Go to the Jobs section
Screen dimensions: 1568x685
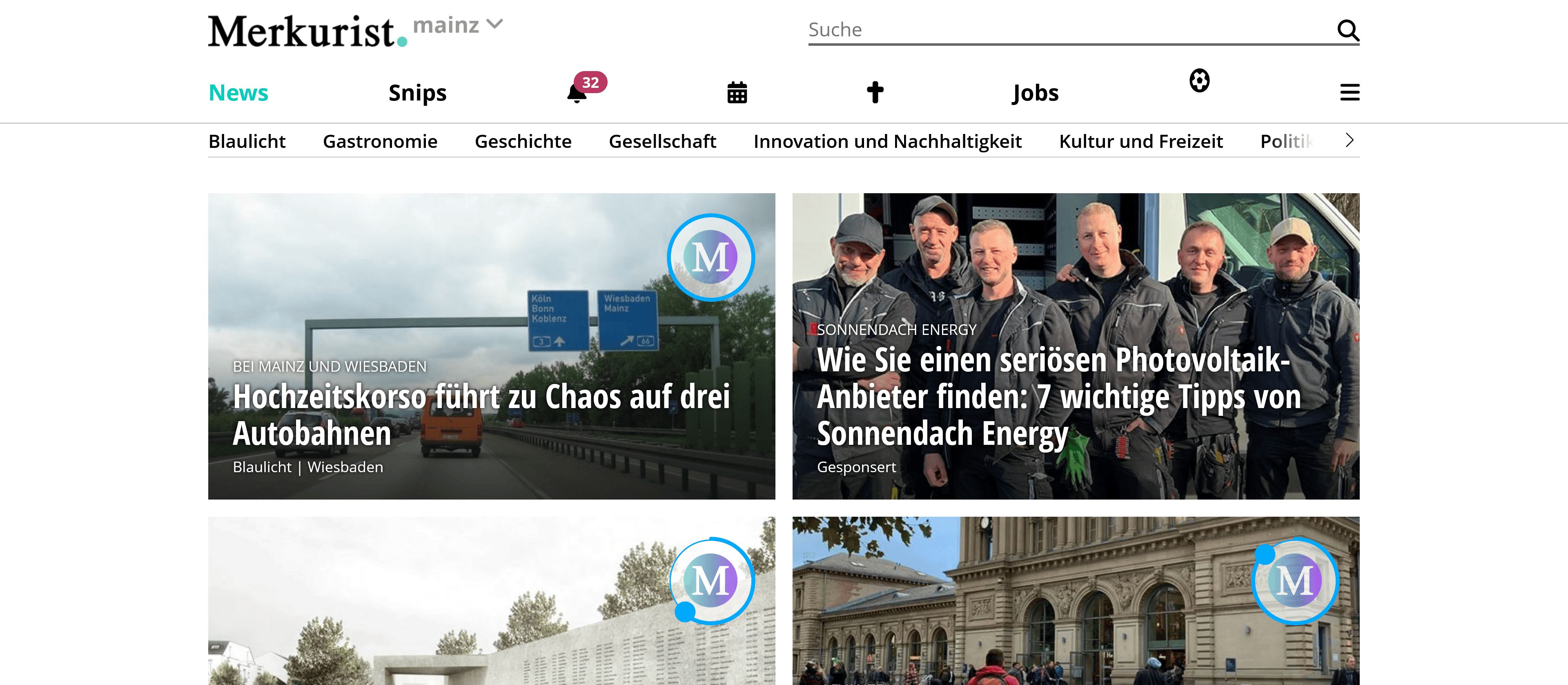[1035, 93]
